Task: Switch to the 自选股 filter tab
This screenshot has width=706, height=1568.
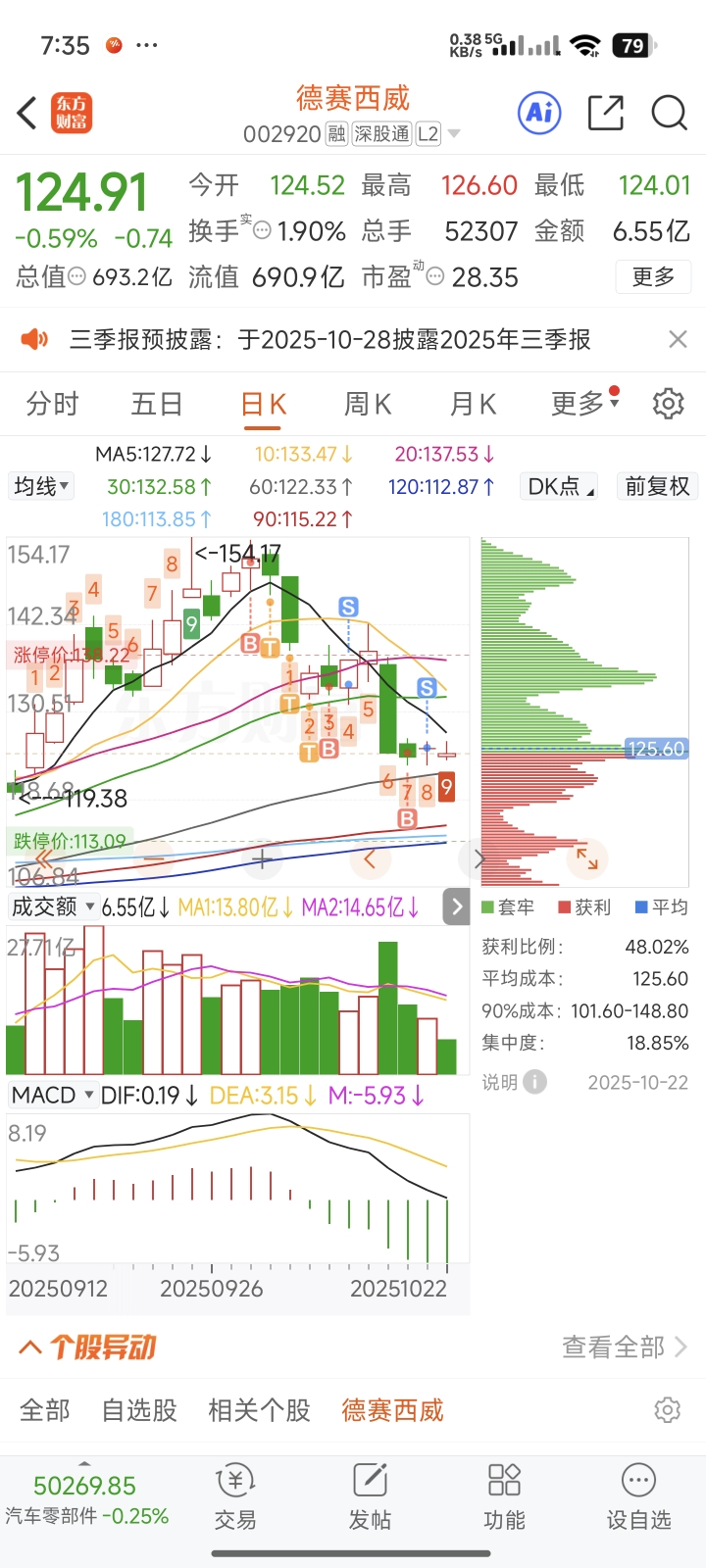Action: coord(139,1410)
